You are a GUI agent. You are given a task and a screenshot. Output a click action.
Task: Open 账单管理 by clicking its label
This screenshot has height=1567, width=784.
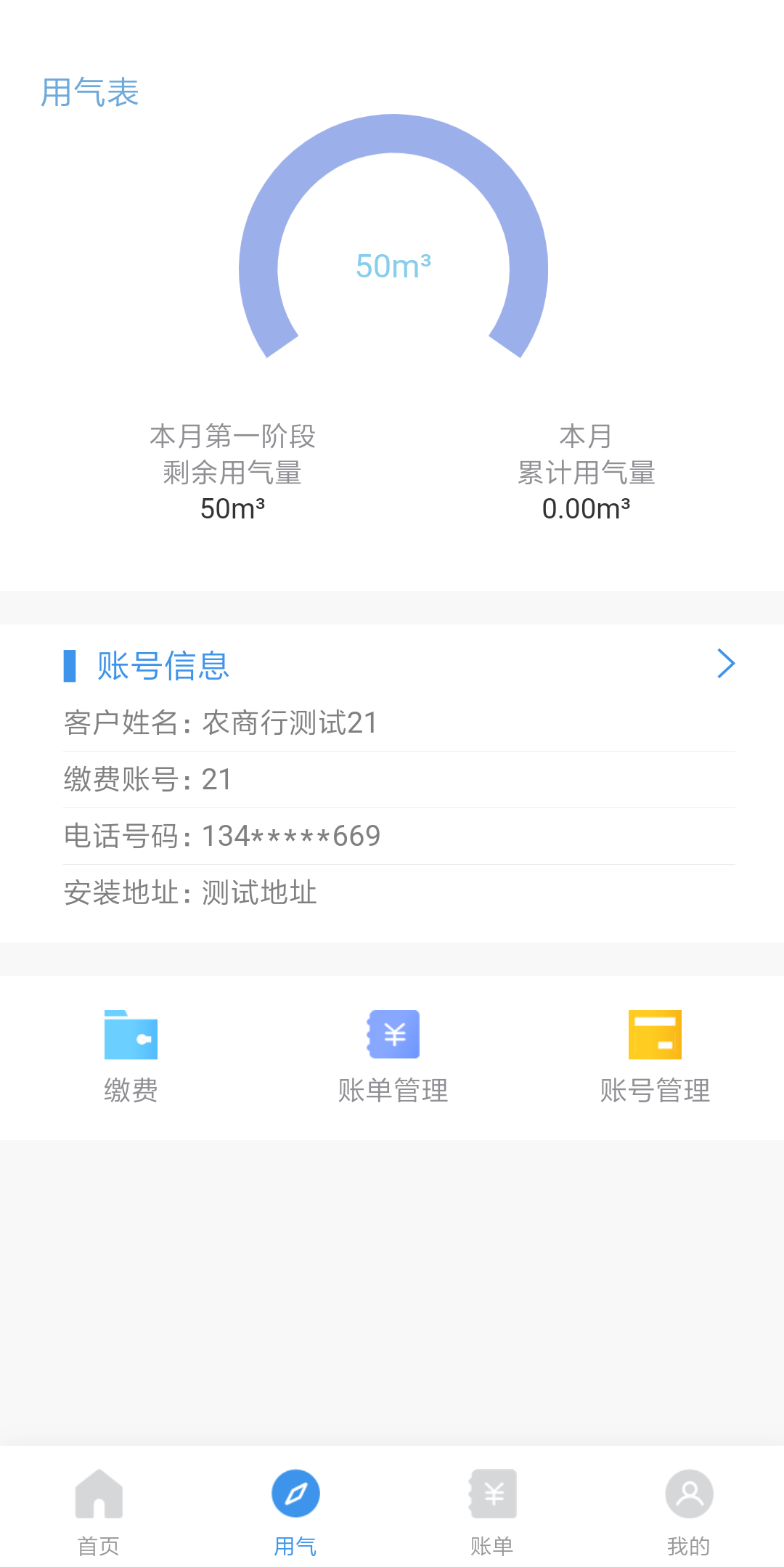coord(393,1089)
